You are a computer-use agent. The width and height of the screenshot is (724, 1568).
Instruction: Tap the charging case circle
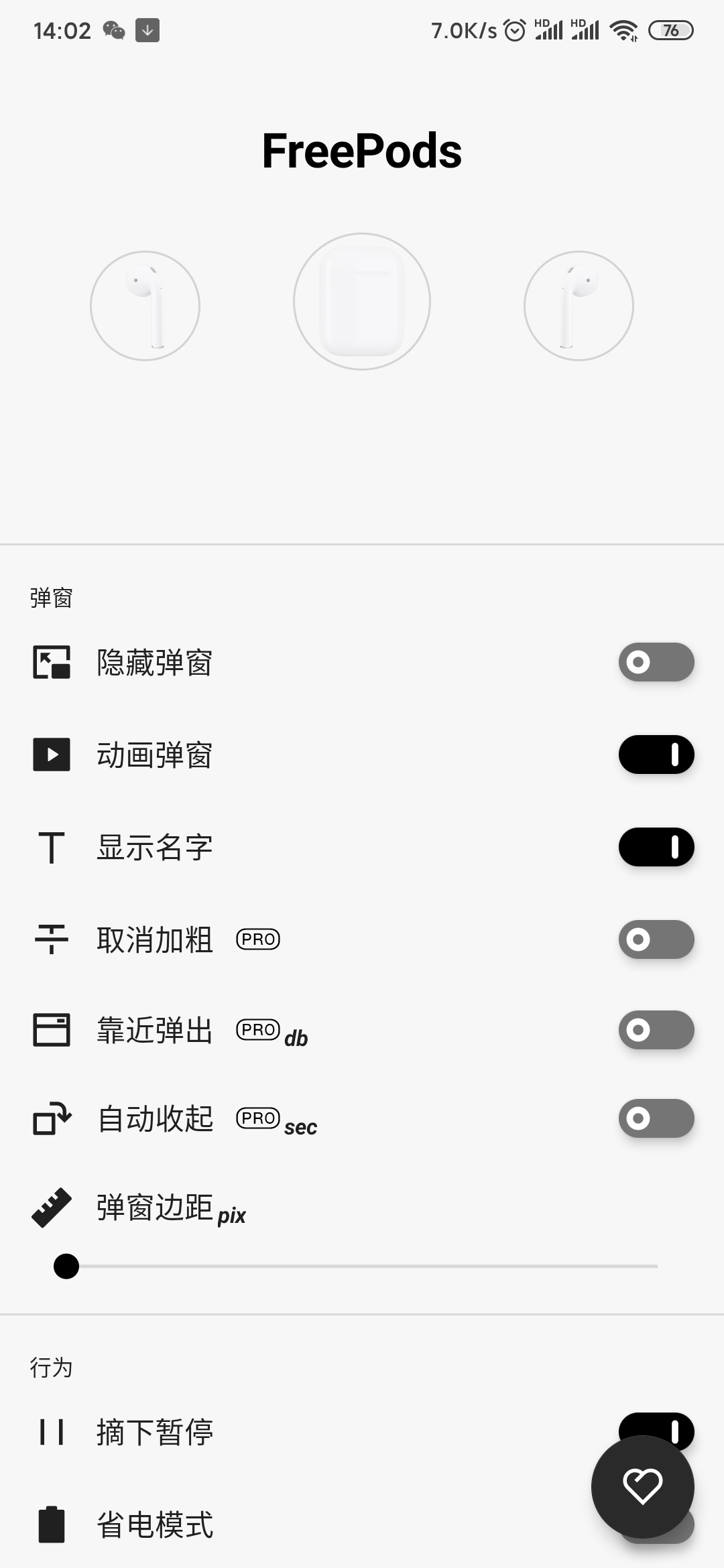(362, 302)
